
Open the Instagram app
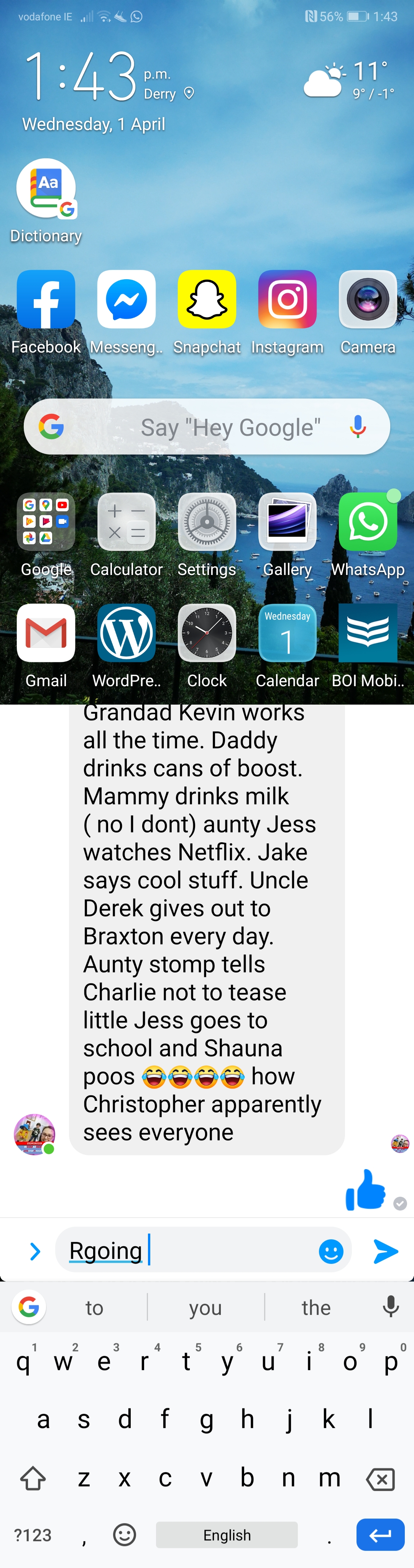[x=287, y=300]
